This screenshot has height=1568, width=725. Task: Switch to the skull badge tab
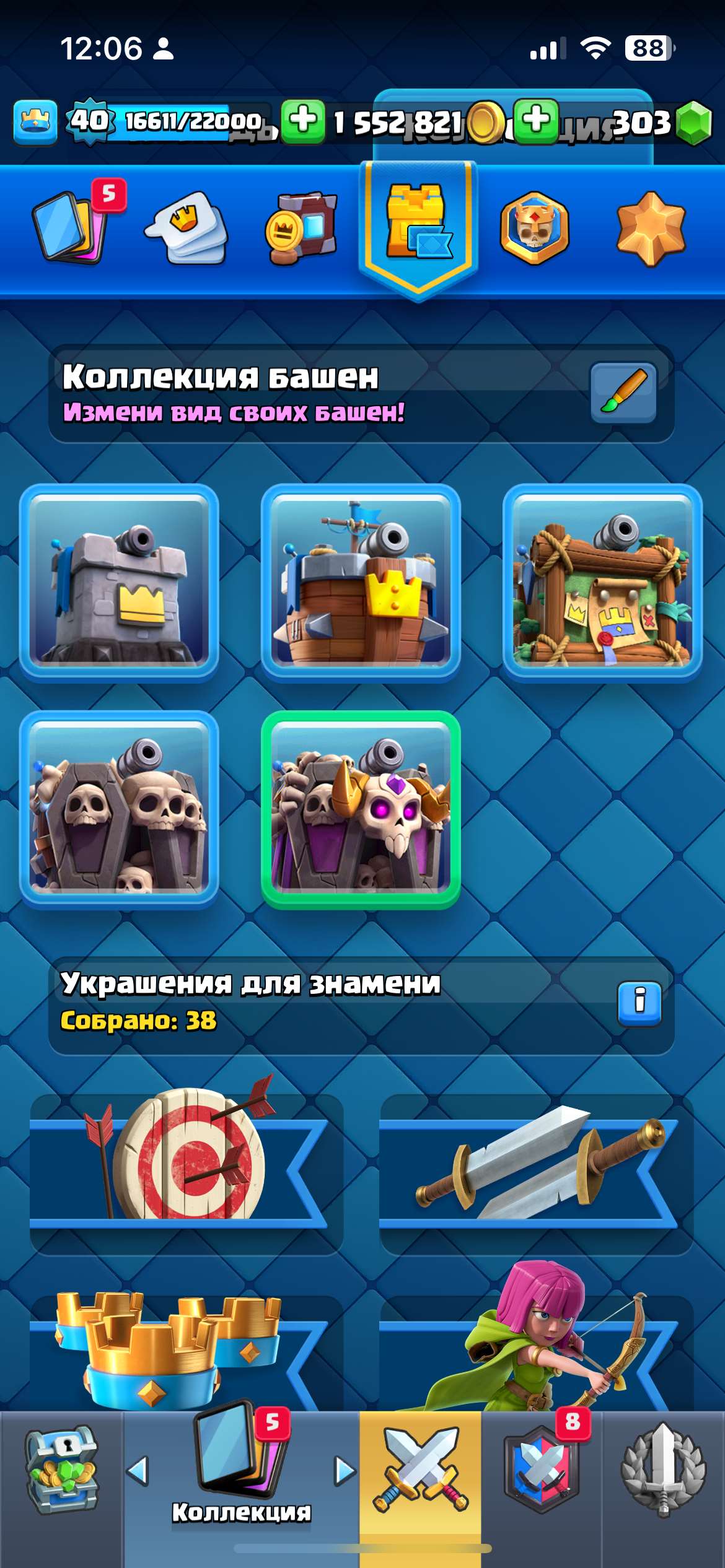tap(534, 228)
